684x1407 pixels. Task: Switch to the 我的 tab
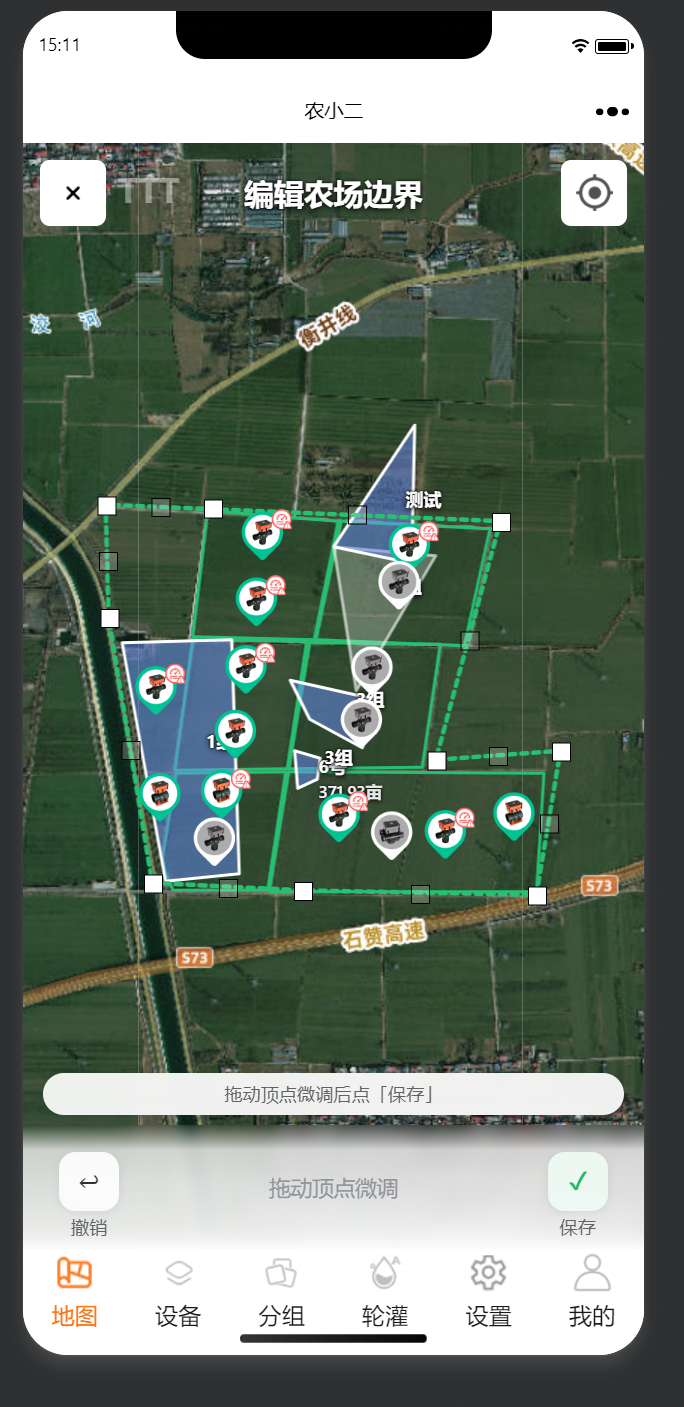[x=592, y=1292]
